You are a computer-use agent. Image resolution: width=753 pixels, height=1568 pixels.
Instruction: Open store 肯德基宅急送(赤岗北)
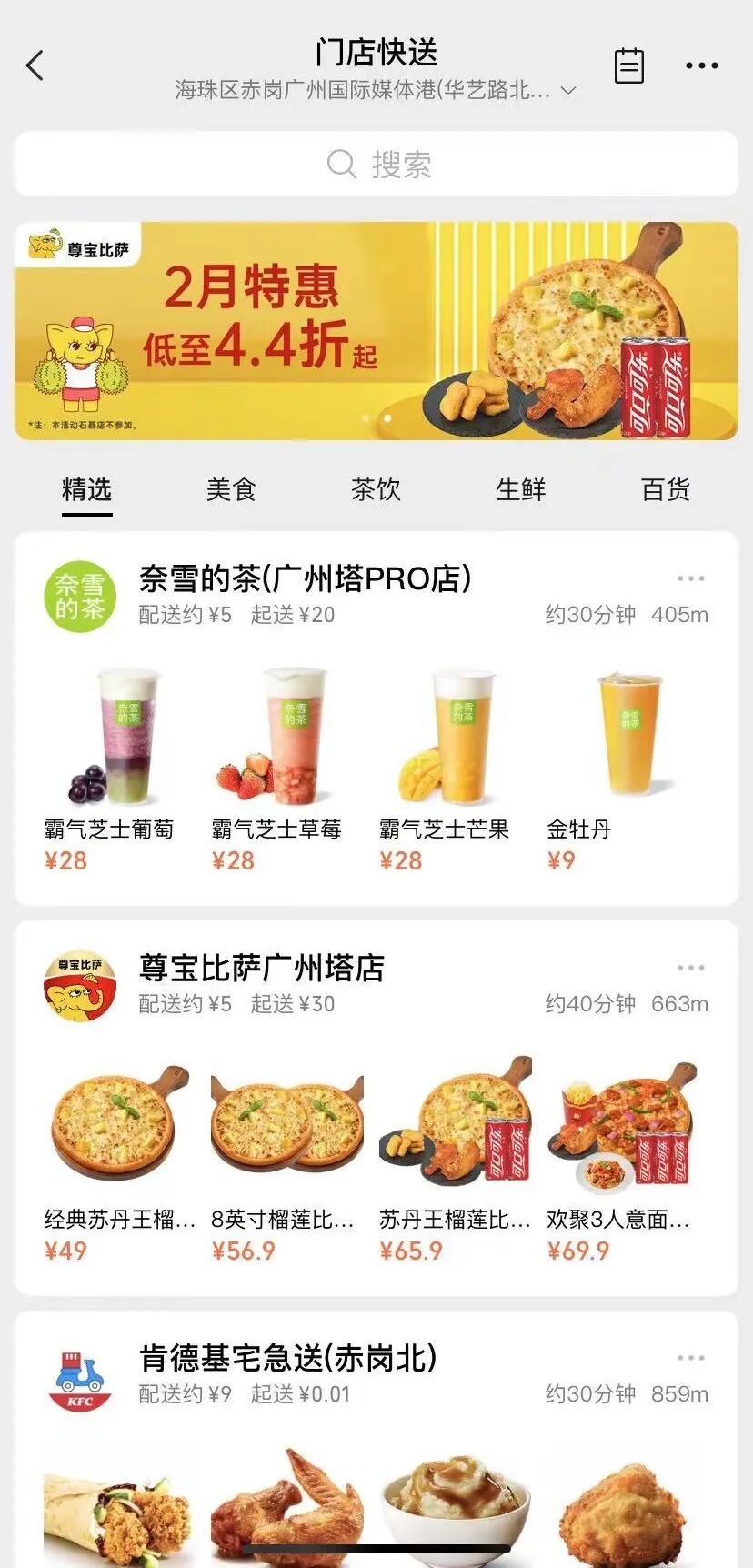click(287, 1358)
